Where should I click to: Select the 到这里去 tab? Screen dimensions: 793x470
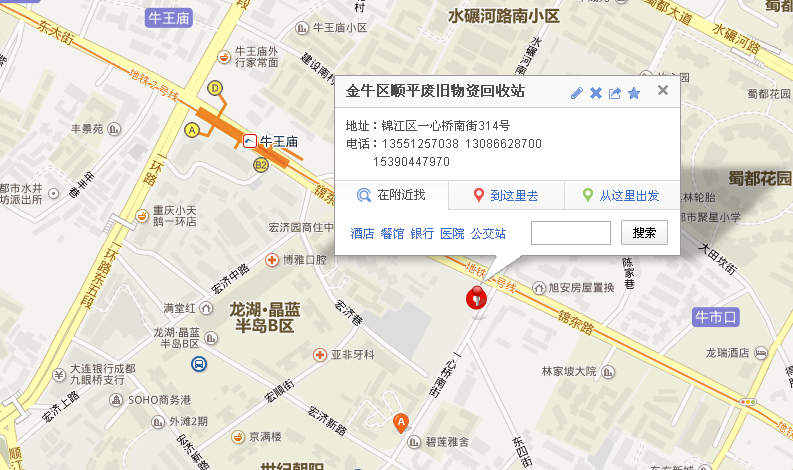pos(506,195)
